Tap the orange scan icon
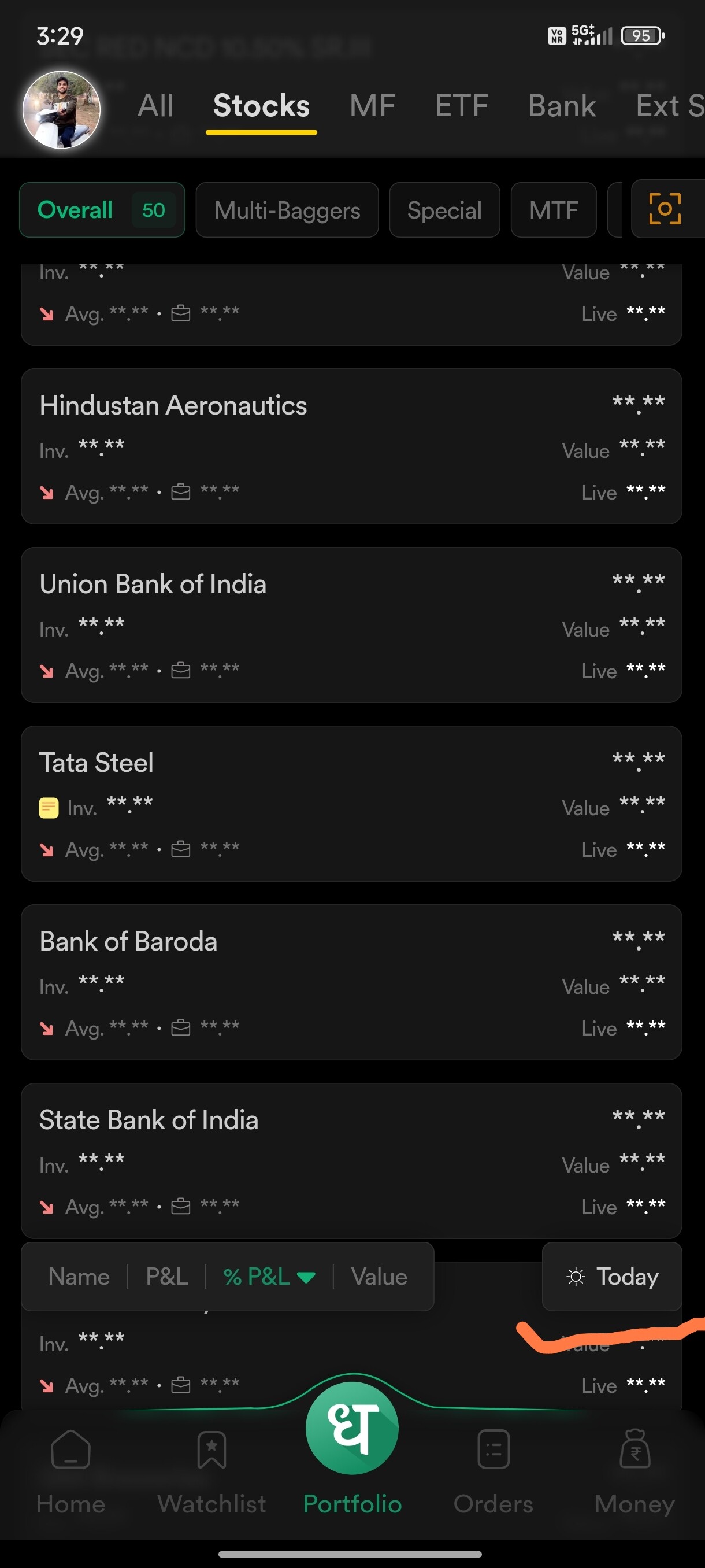The height and width of the screenshot is (1568, 705). tap(665, 209)
